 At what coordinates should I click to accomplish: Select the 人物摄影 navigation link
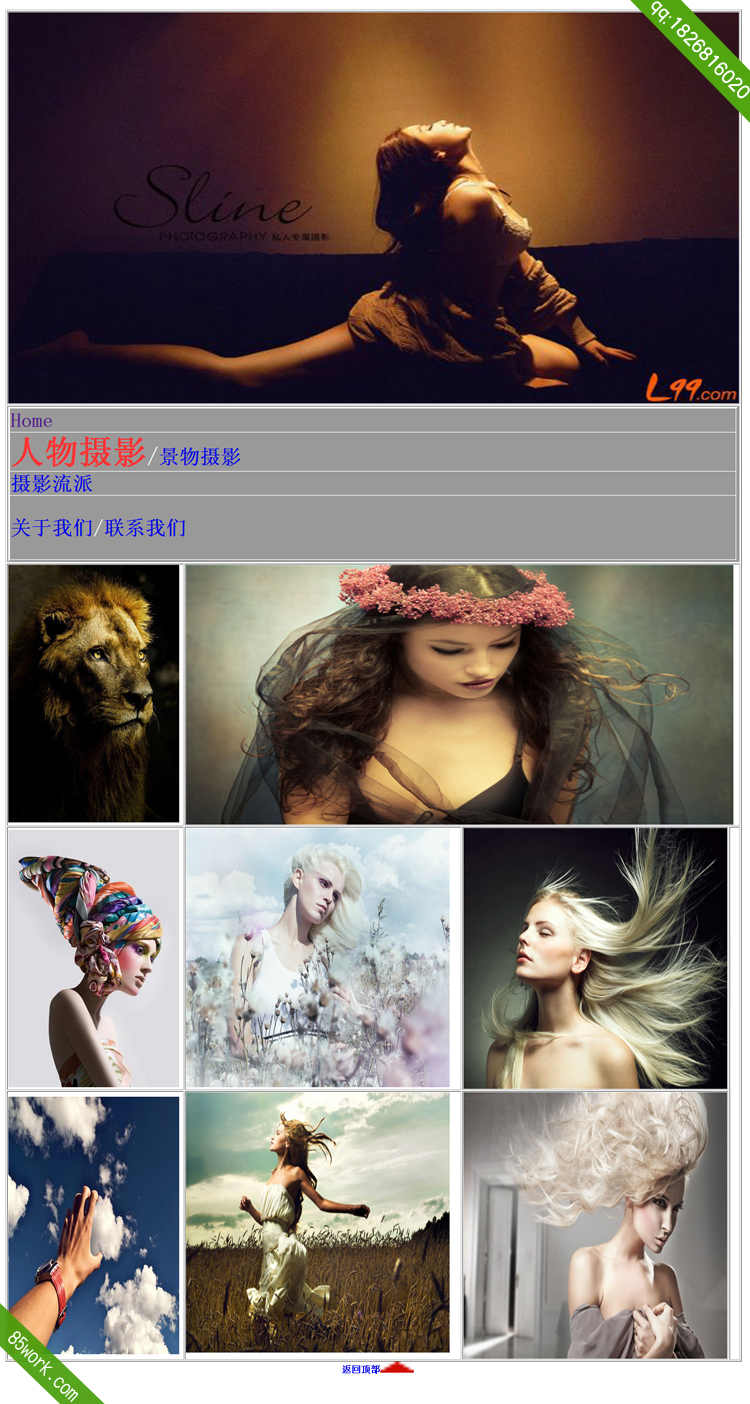point(78,453)
